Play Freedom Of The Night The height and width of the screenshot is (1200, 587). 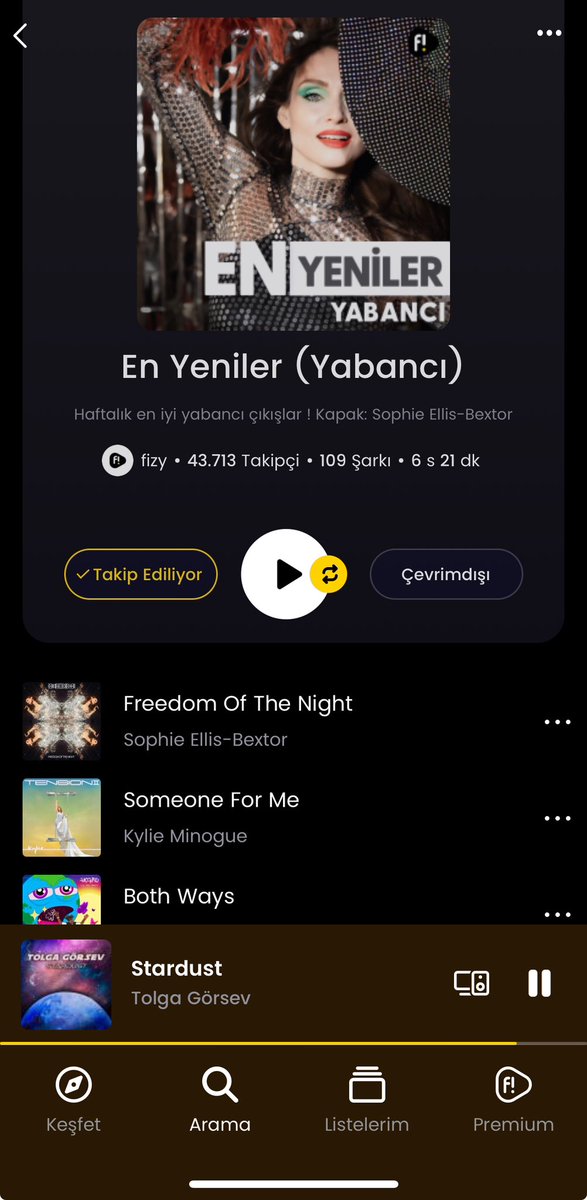238,703
